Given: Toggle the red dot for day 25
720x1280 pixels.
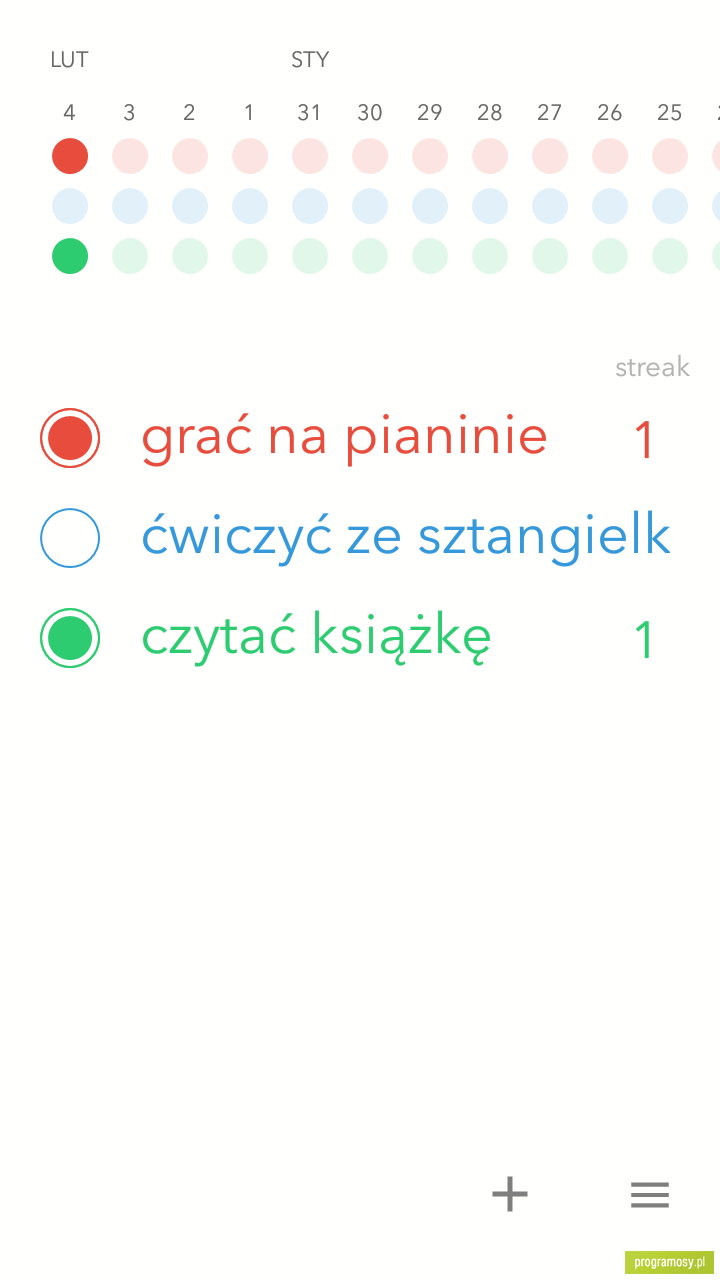Looking at the screenshot, I should pyautogui.click(x=670, y=156).
